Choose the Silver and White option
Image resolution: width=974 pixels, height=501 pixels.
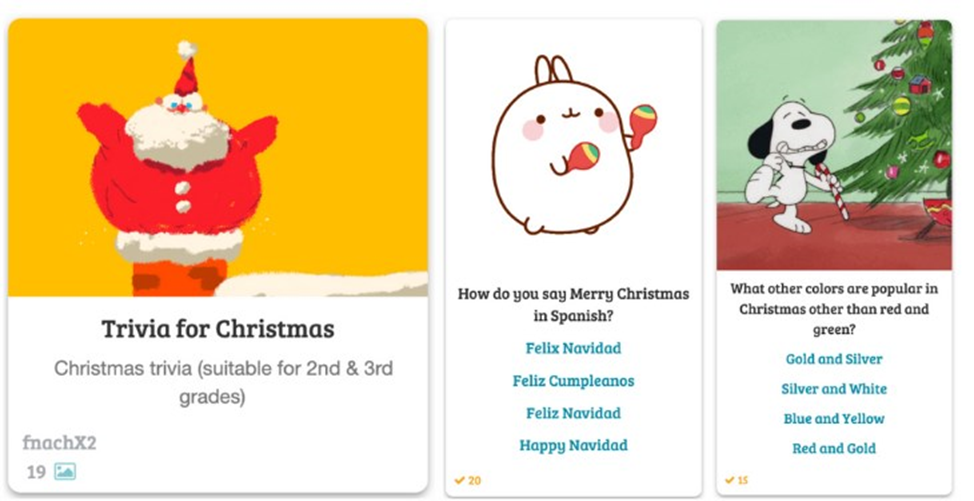[x=834, y=389]
